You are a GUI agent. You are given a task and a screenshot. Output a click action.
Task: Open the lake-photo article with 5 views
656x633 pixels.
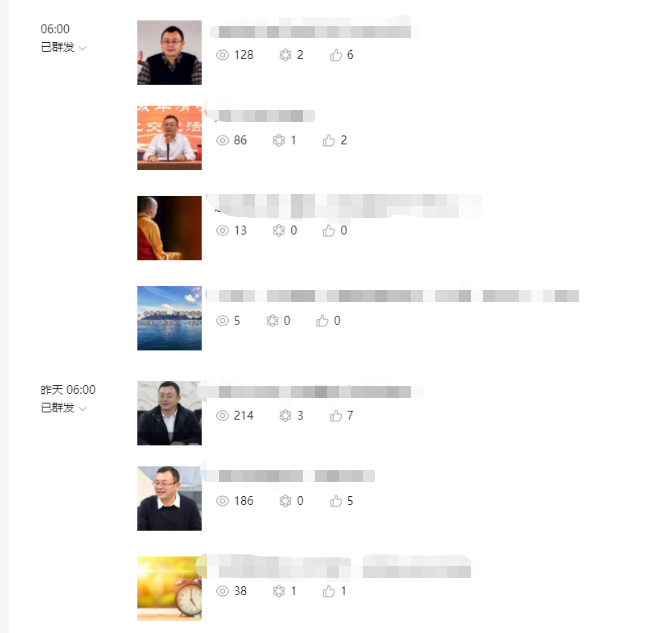pyautogui.click(x=392, y=296)
